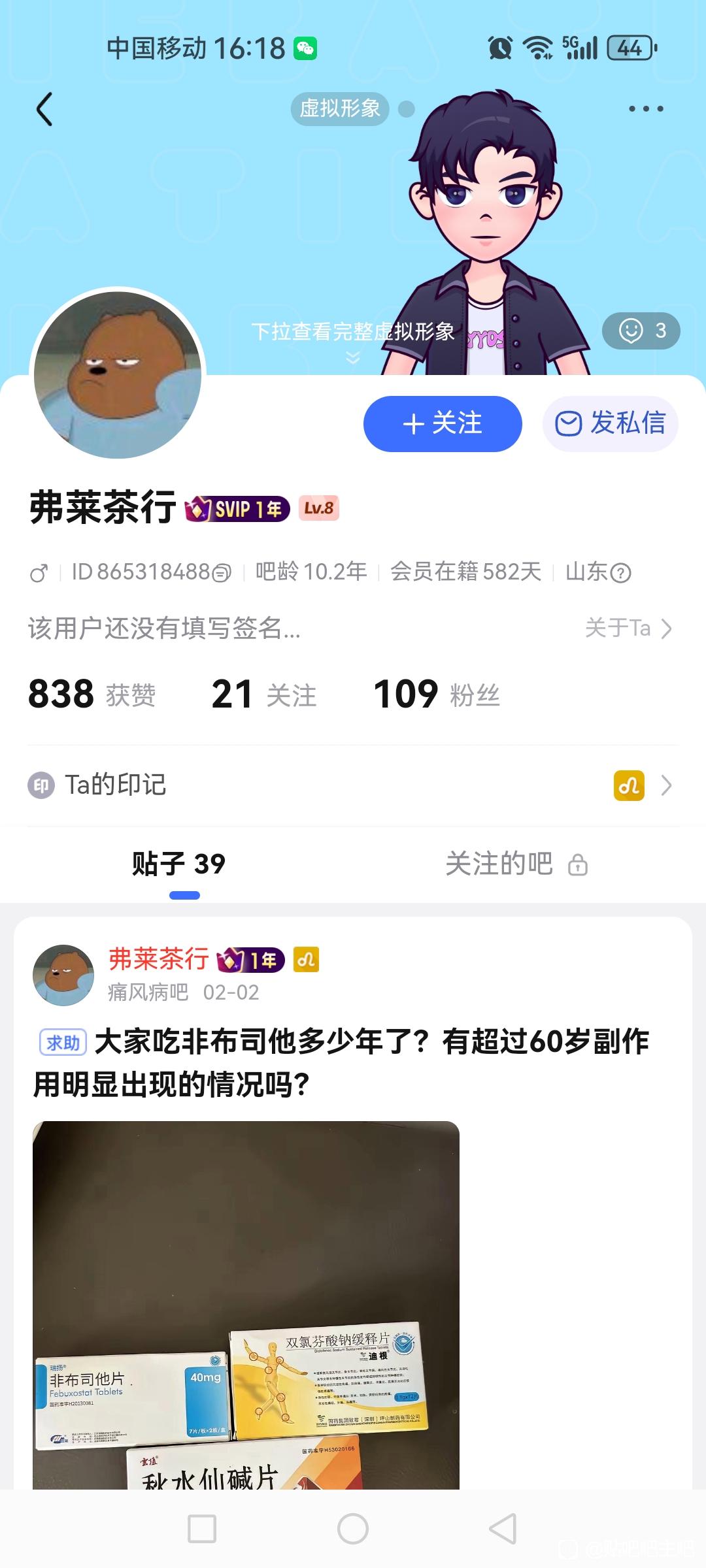Copy the user ID 865318488
This screenshot has width=706, height=1568.
(x=222, y=573)
